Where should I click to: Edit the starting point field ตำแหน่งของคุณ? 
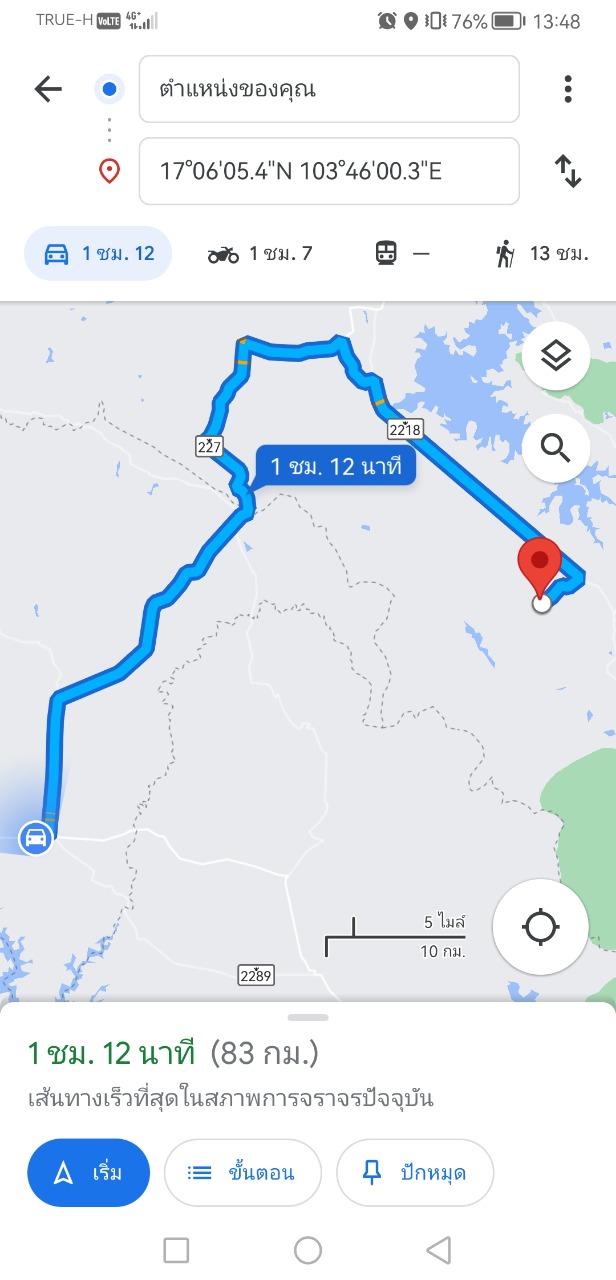(329, 89)
